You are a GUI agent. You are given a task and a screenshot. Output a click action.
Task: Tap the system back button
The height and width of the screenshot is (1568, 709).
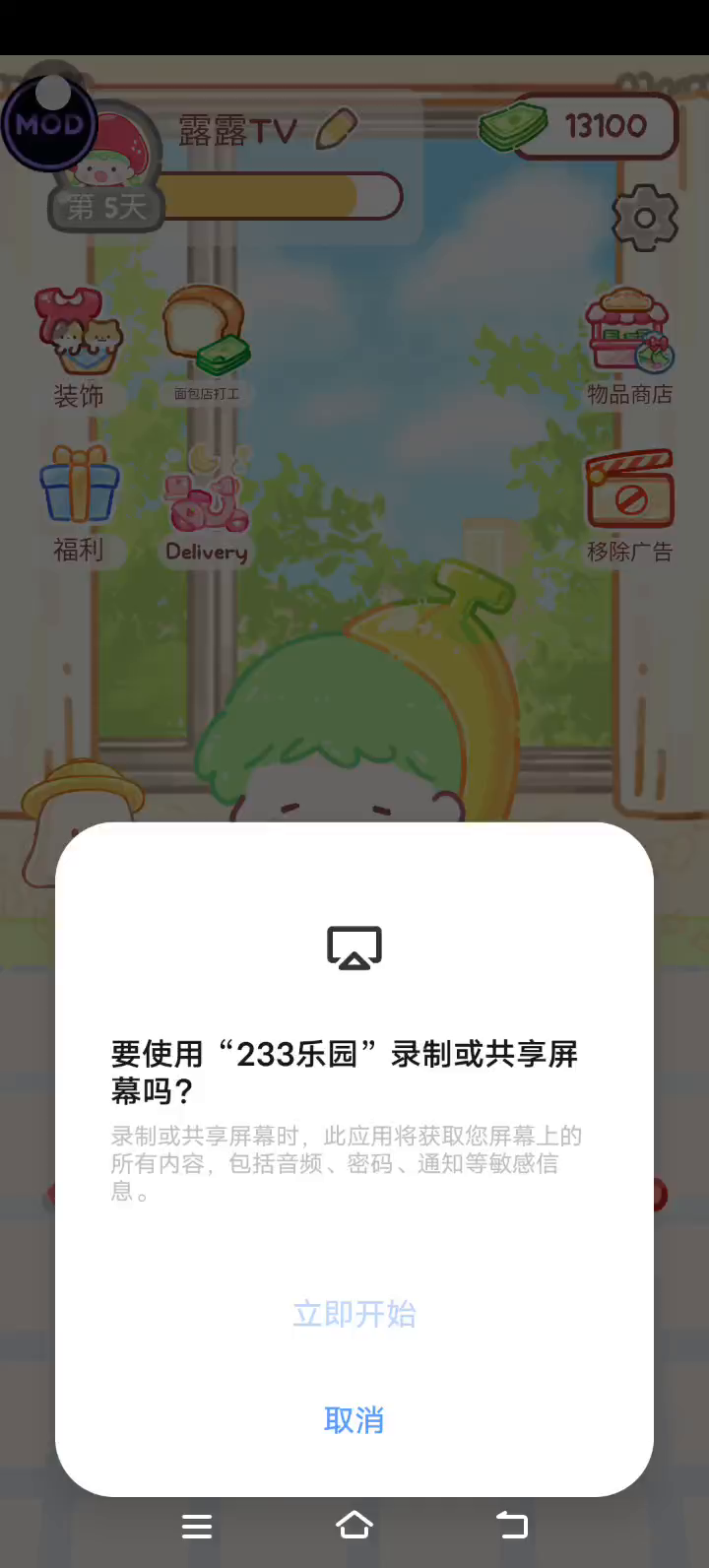coord(512,1526)
